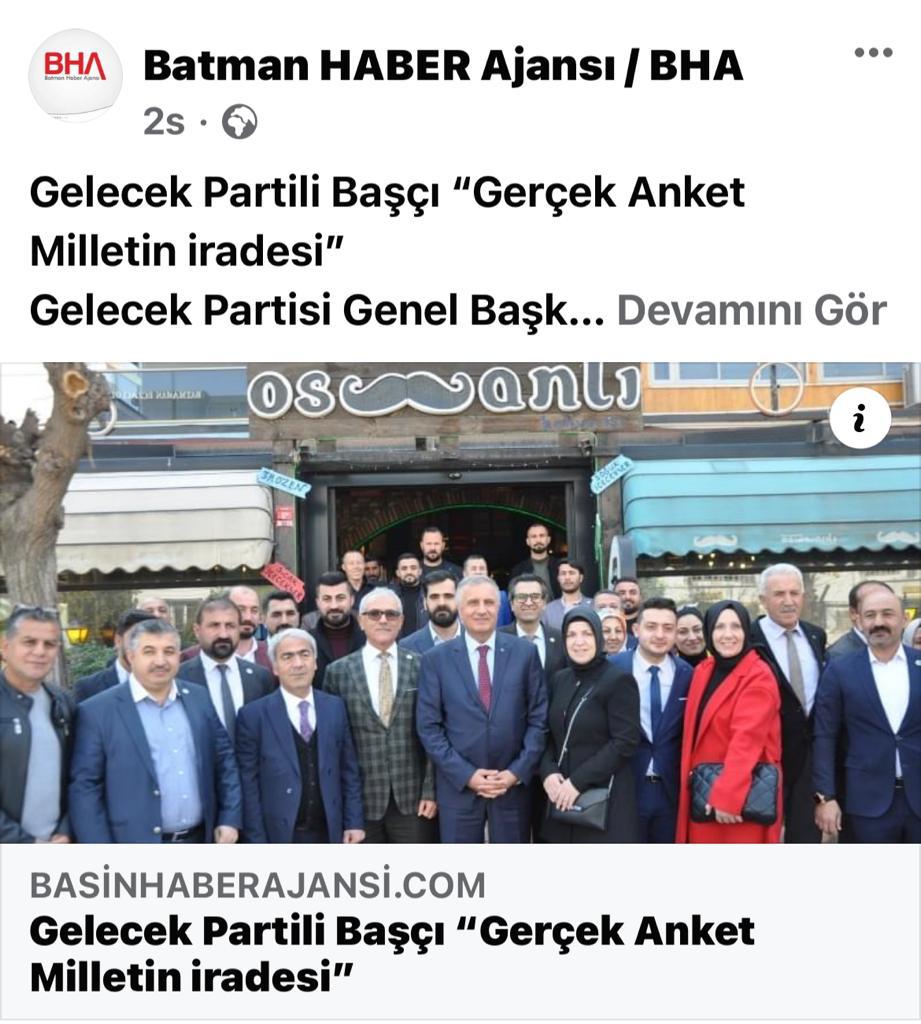Image resolution: width=921 pixels, height=1024 pixels.
Task: Open the post's three-dot overflow menu
Action: [x=872, y=54]
